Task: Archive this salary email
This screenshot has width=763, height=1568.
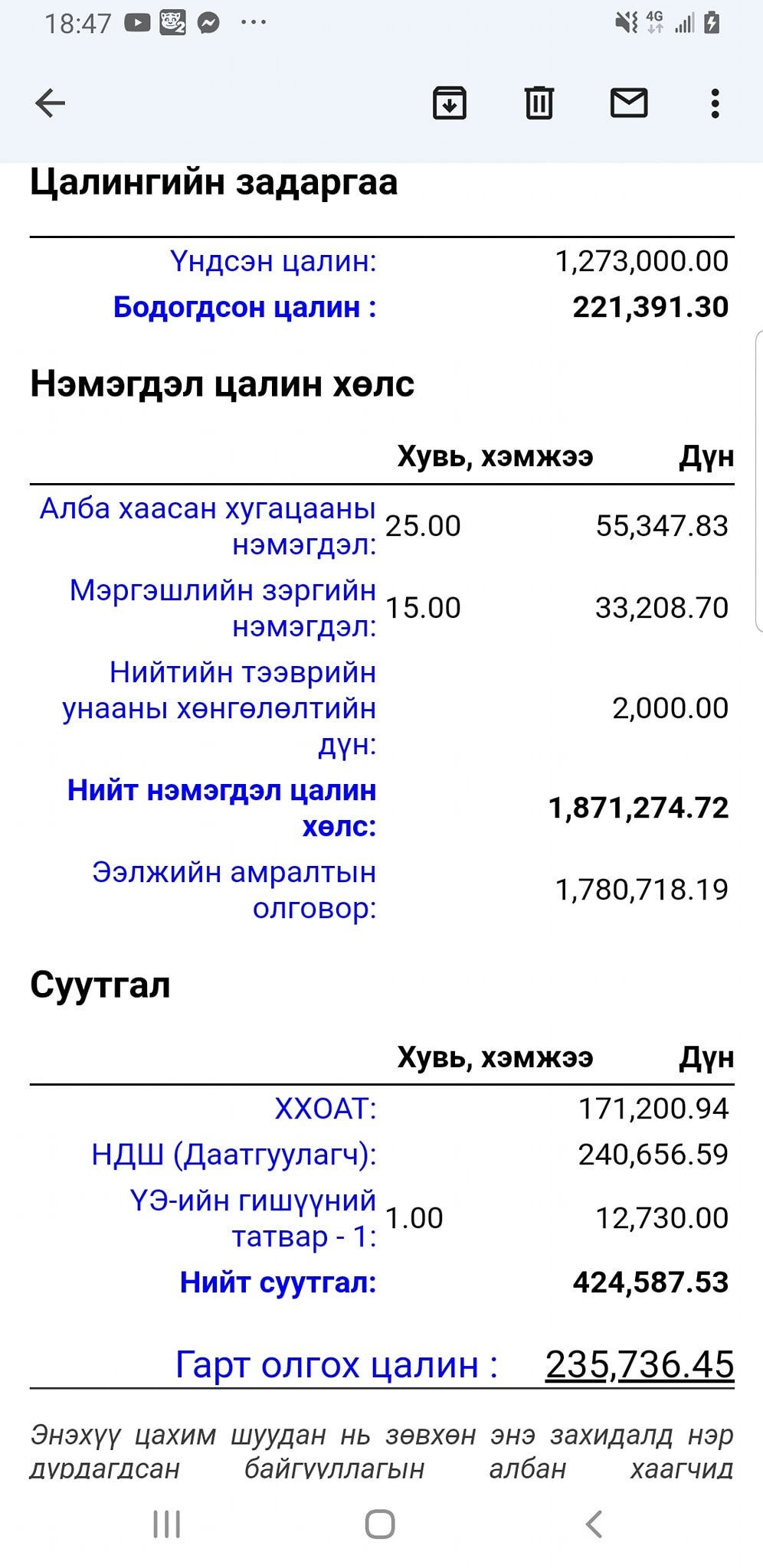Action: click(450, 103)
